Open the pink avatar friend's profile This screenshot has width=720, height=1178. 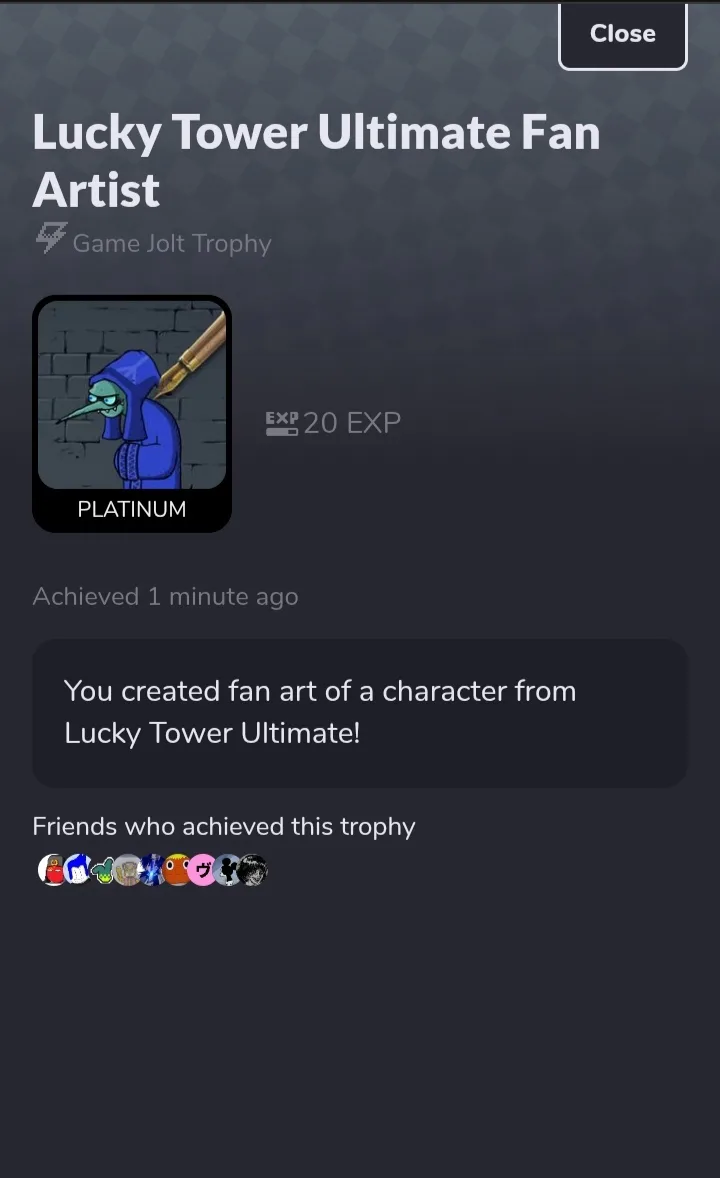pos(203,871)
